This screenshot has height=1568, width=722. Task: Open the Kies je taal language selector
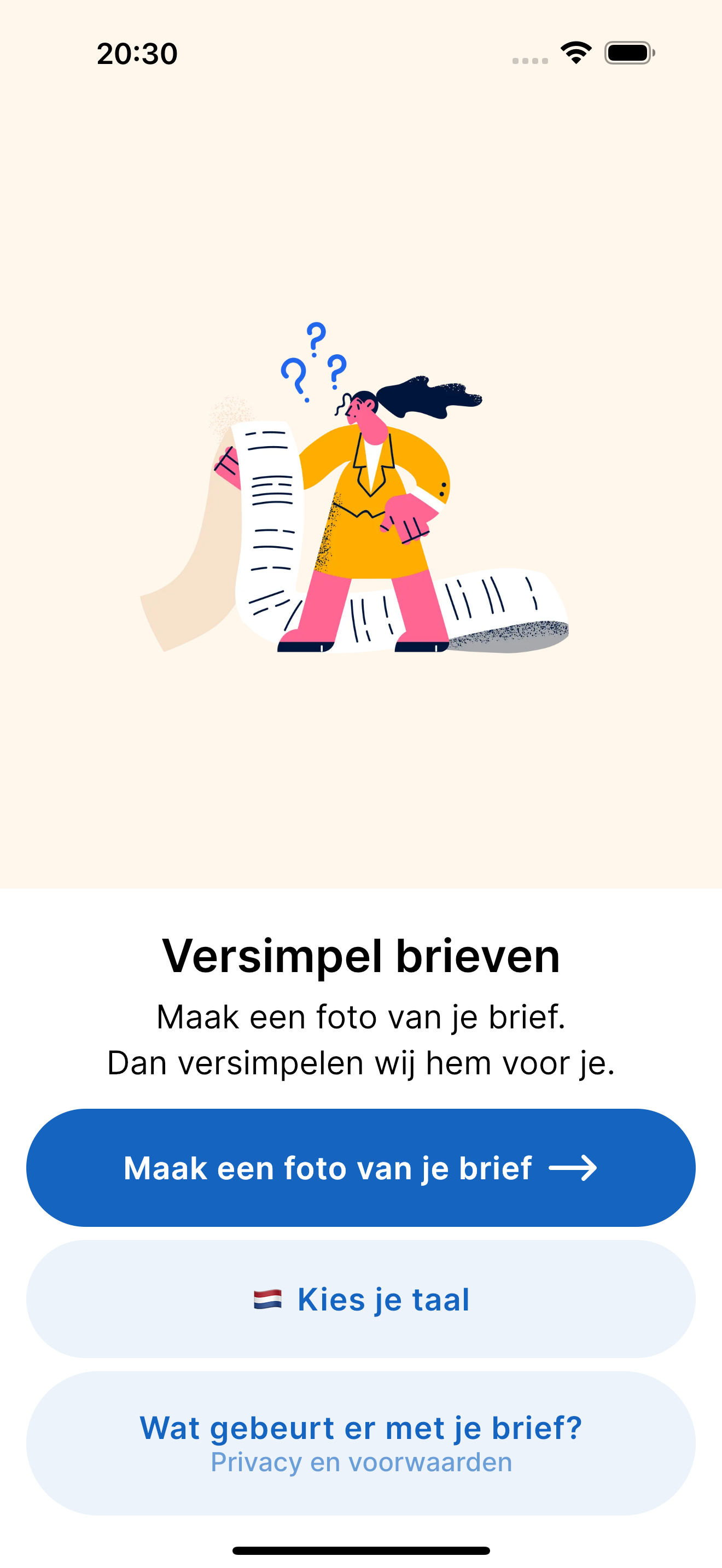tap(361, 1300)
